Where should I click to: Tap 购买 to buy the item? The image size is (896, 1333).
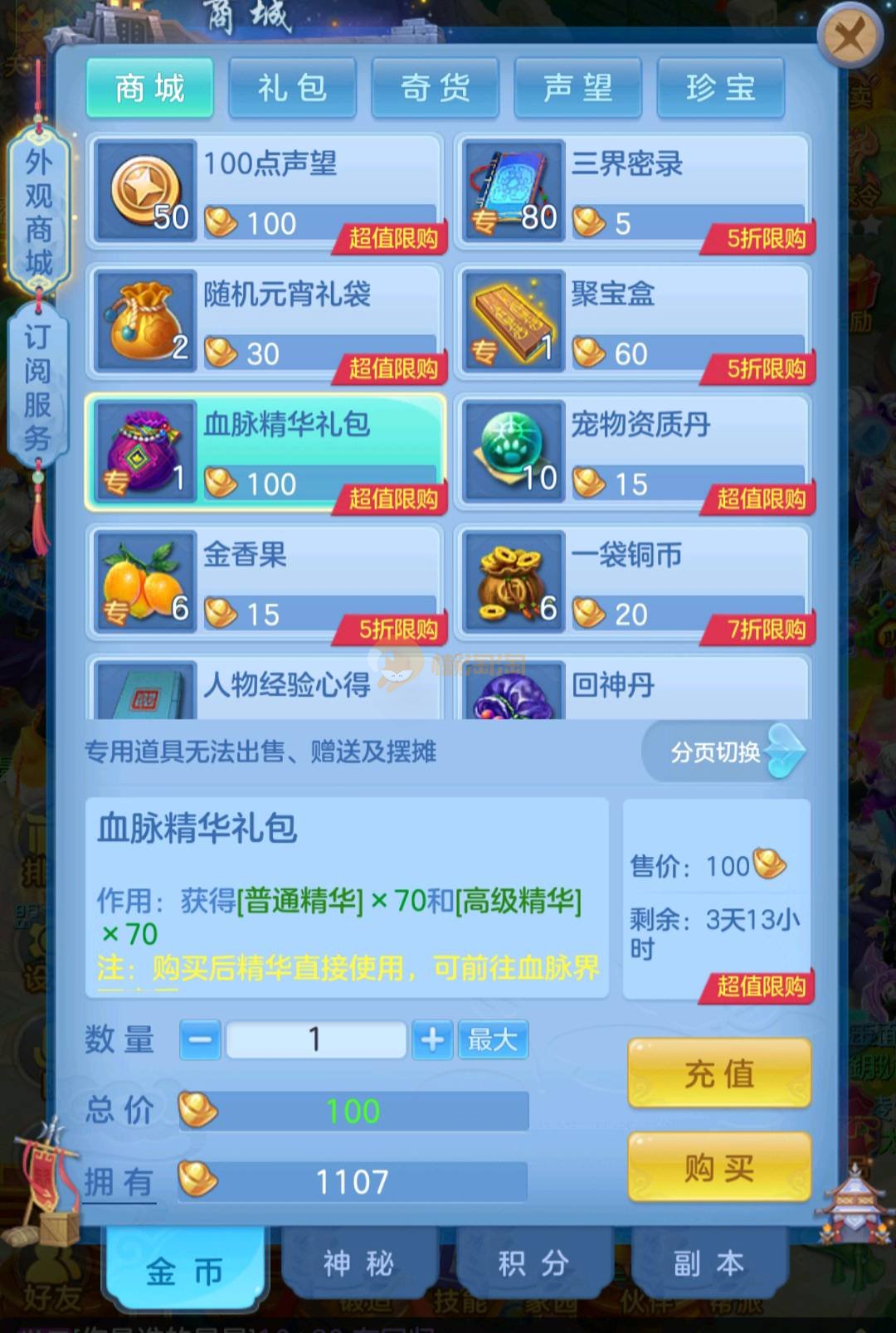pos(718,1168)
